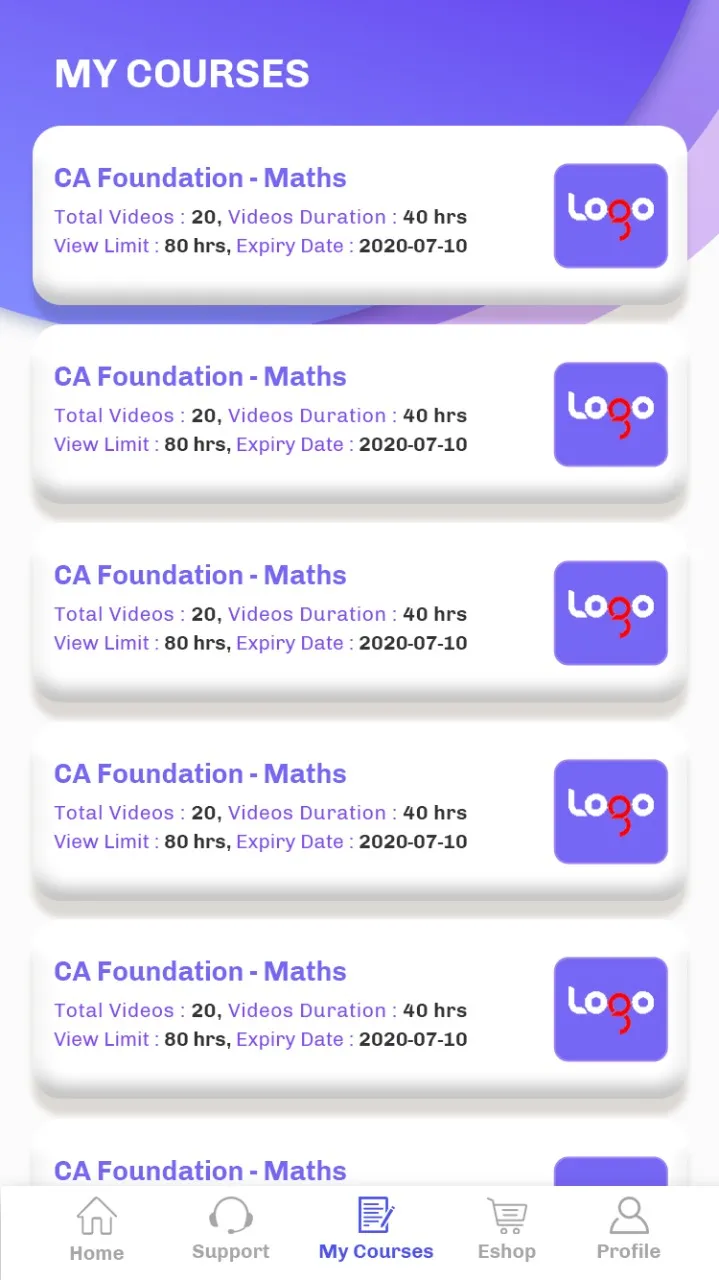
Task: Open the Support tab
Action: (x=230, y=1229)
